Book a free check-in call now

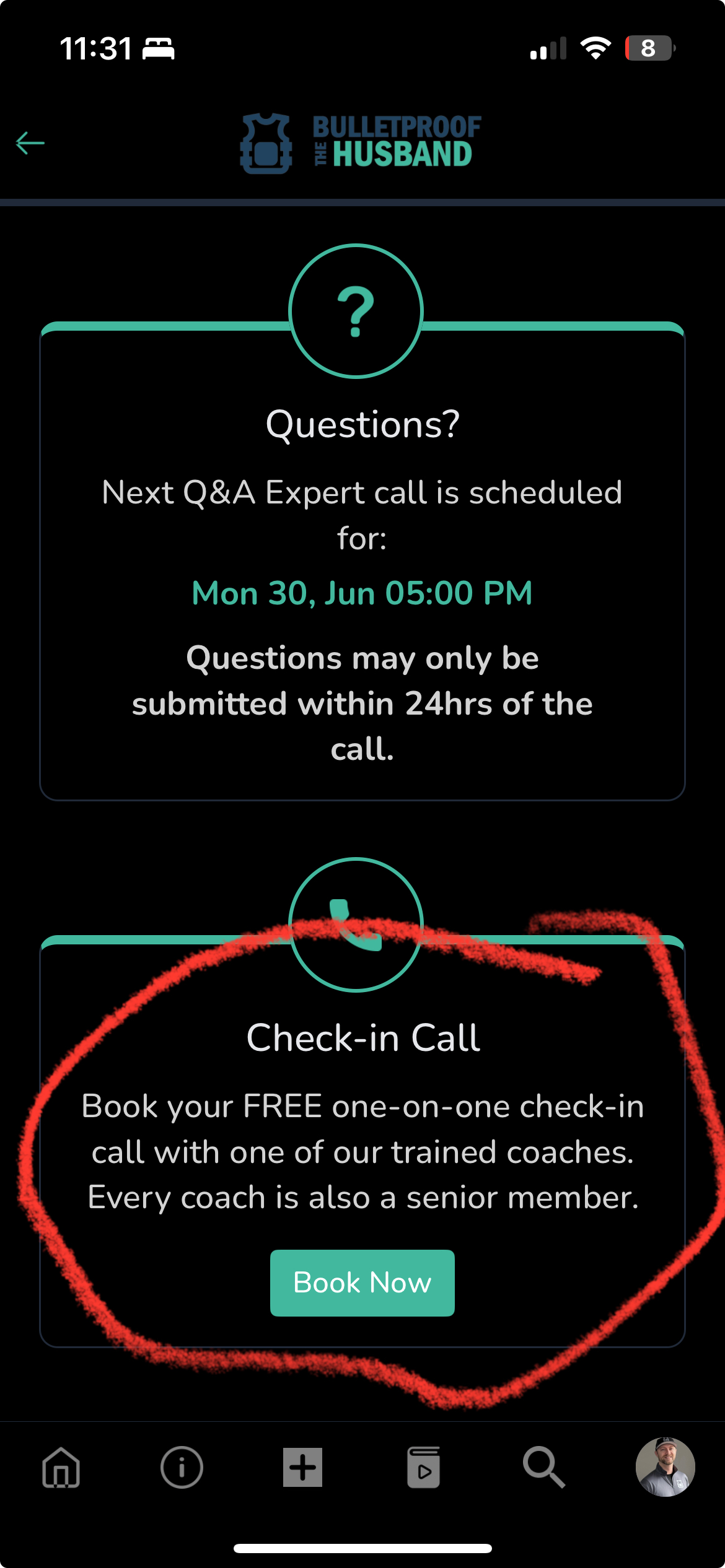click(362, 1283)
